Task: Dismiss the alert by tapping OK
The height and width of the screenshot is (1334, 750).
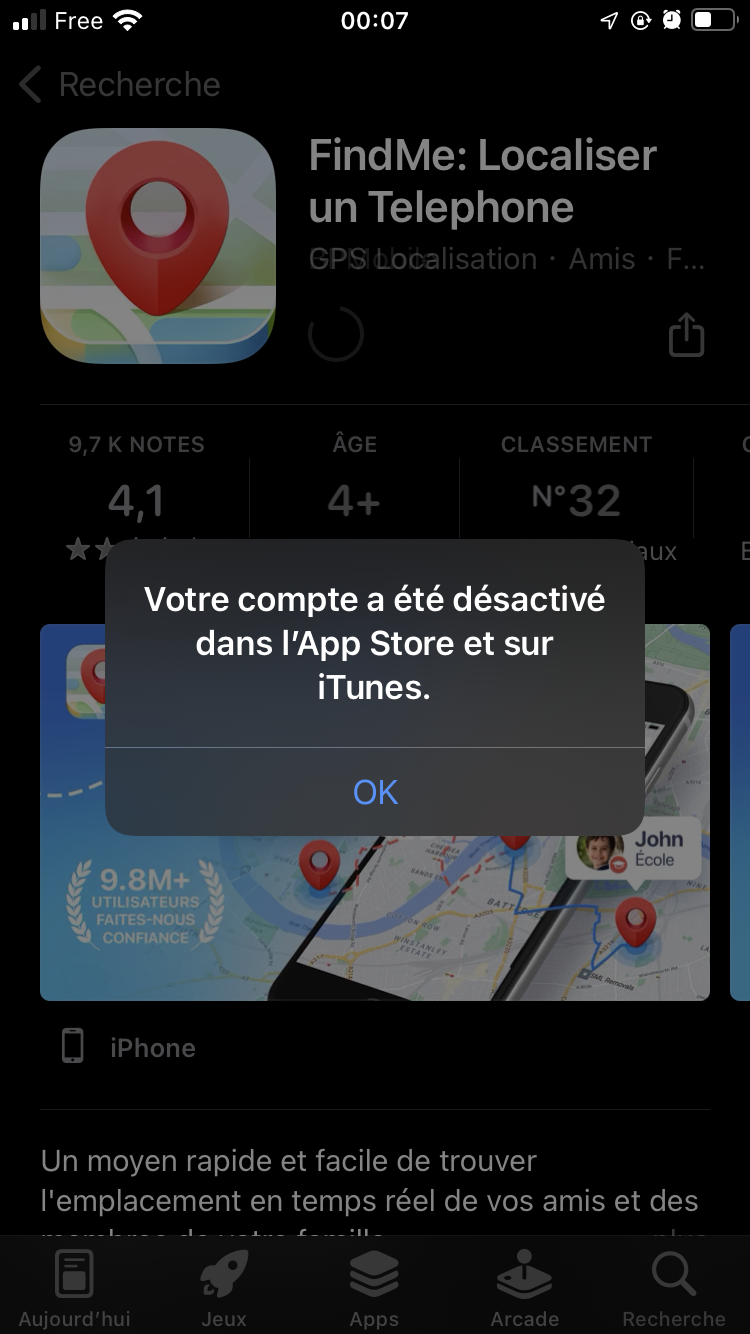Action: (375, 792)
